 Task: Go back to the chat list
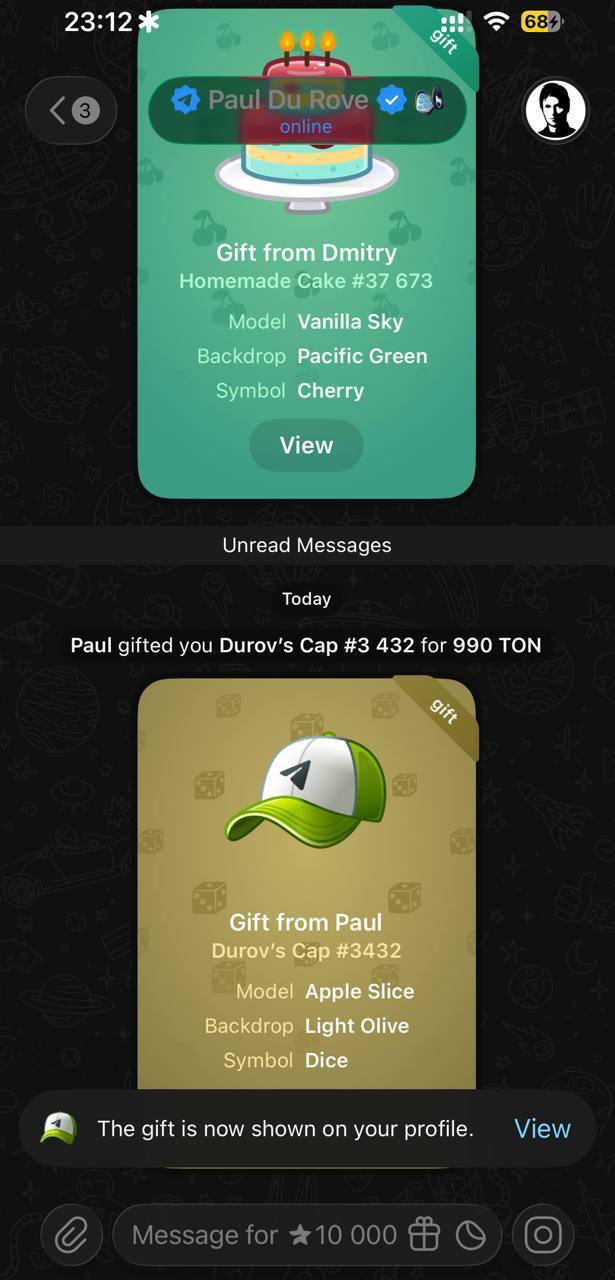(70, 110)
